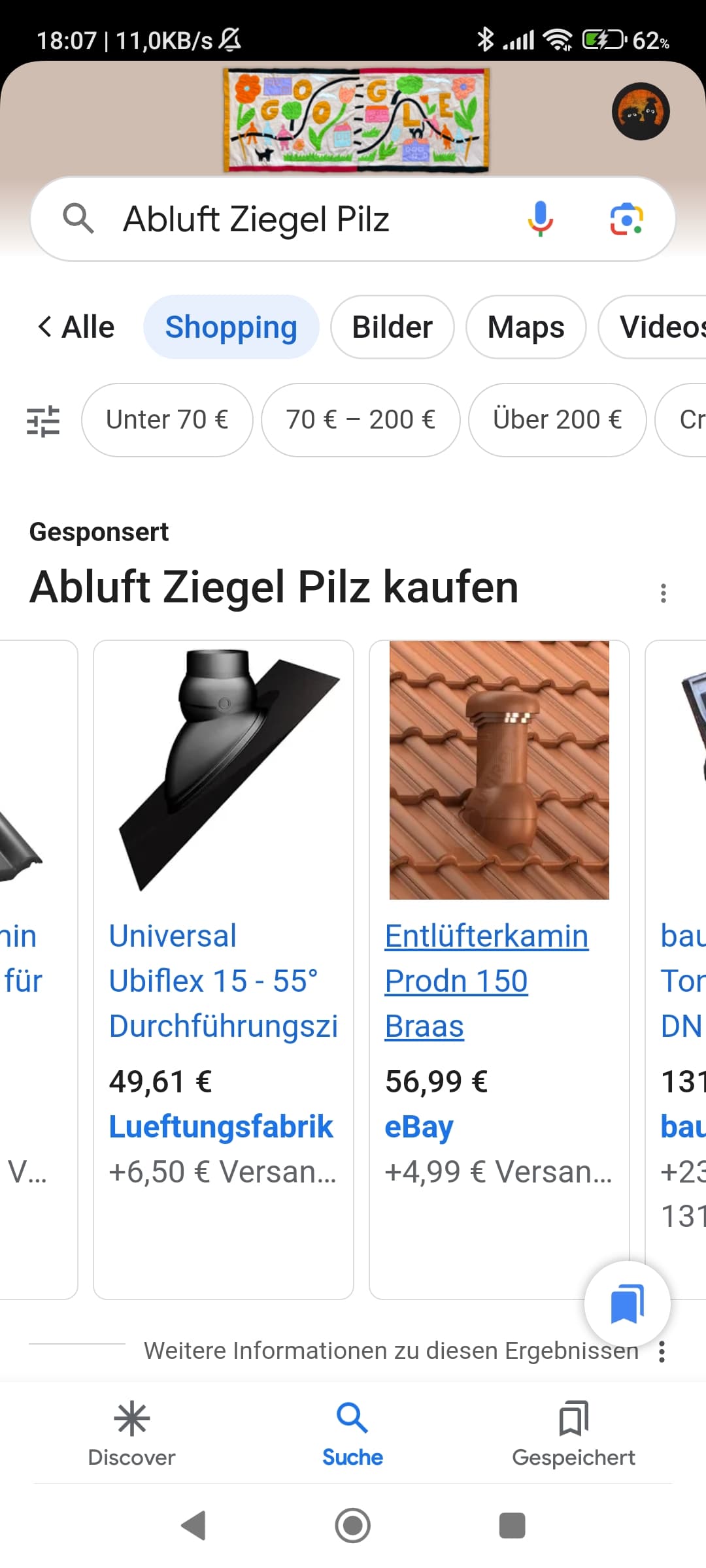This screenshot has width=706, height=1568.
Task: Tap the floating saved-items bookmark button
Action: (x=627, y=1303)
